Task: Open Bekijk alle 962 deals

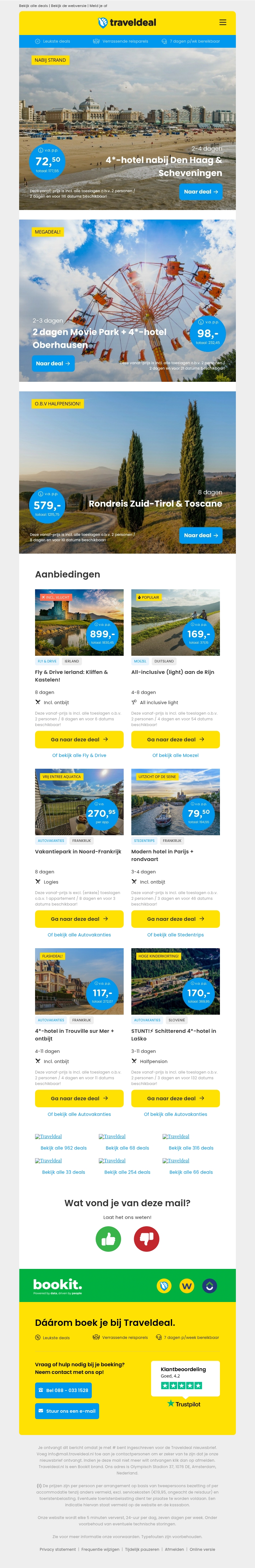Action: pyautogui.click(x=63, y=1148)
